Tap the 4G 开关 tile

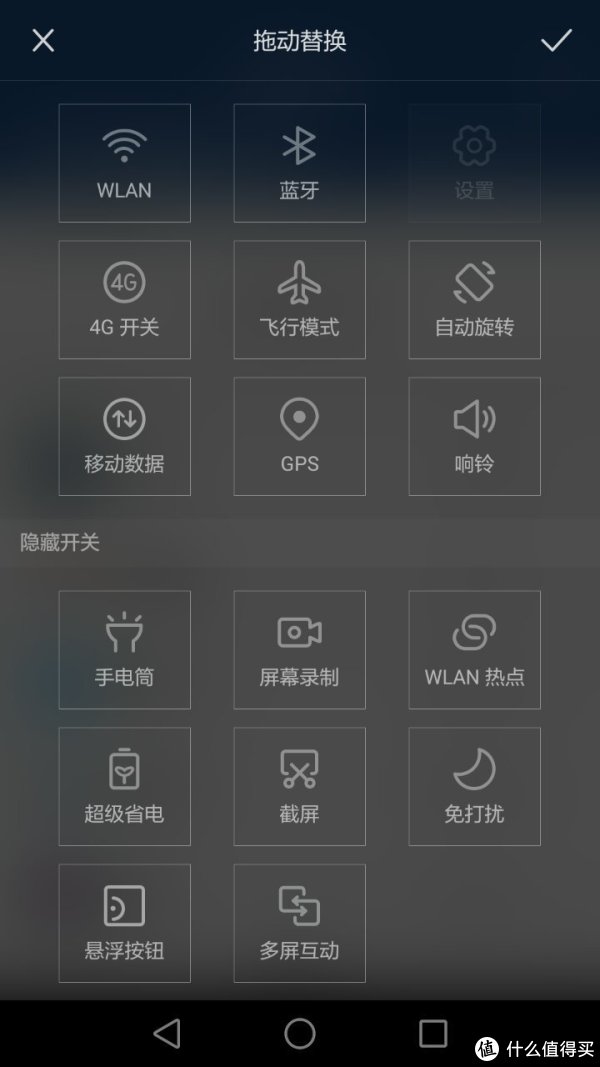124,300
